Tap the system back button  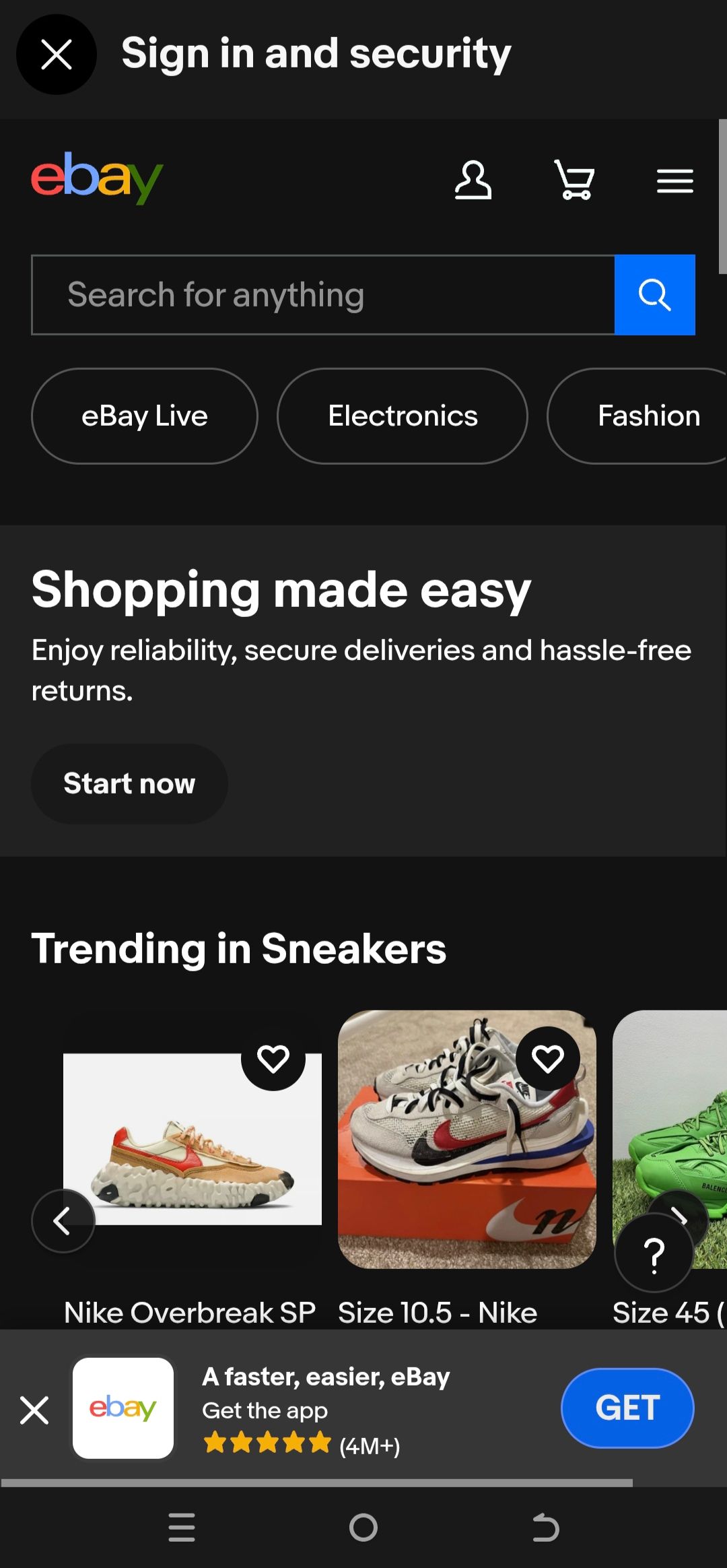coord(545,1527)
